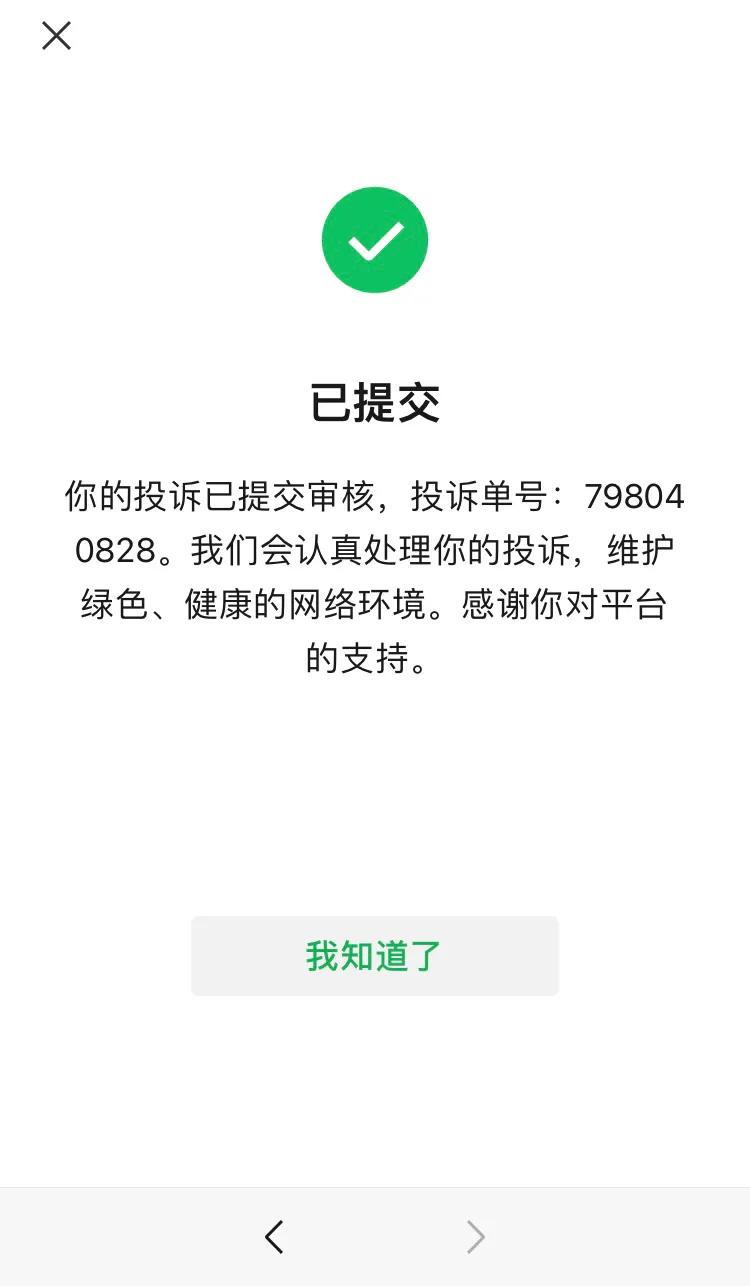Click the X to dismiss the complaint page

pyautogui.click(x=56, y=36)
